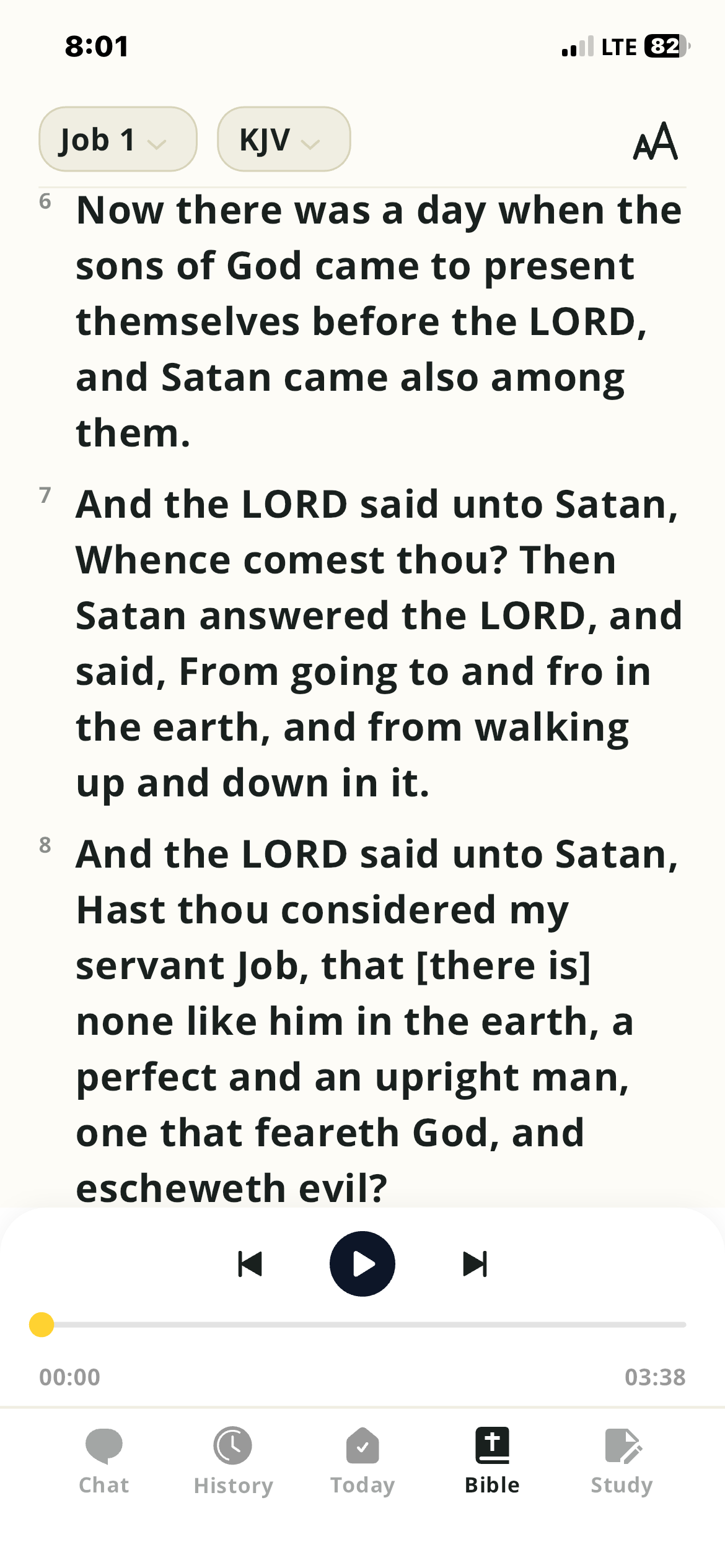Open the Job 1 chapter selector
Screen dimensions: 725x1568
point(118,139)
